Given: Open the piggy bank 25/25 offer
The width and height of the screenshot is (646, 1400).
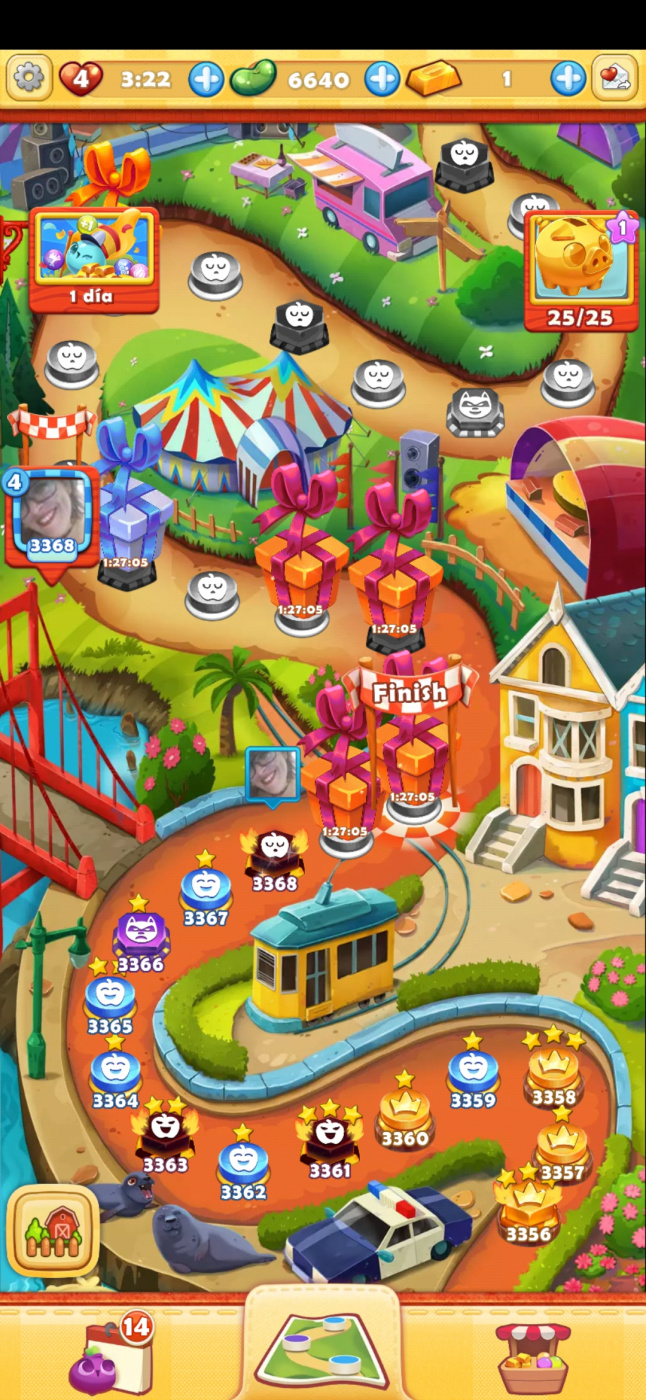Looking at the screenshot, I should [x=581, y=269].
